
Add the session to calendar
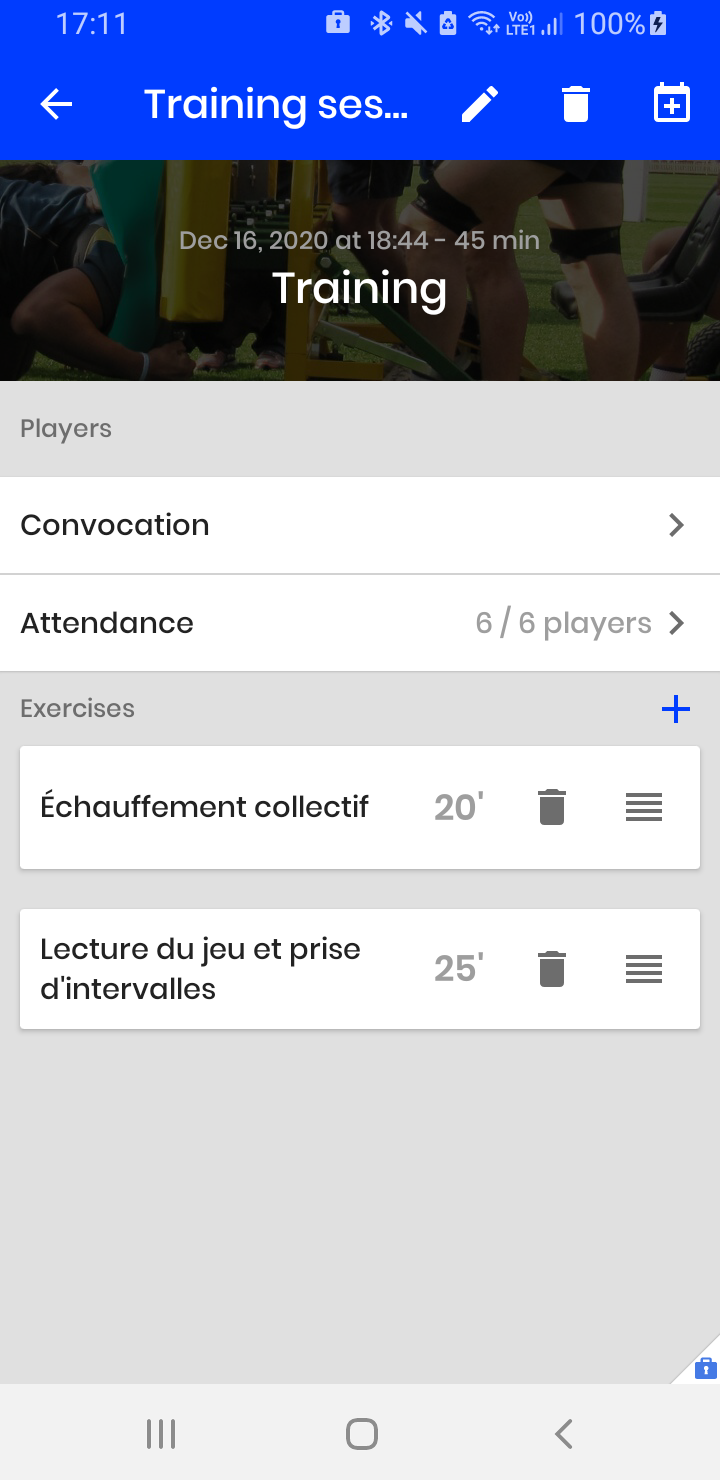pos(671,103)
